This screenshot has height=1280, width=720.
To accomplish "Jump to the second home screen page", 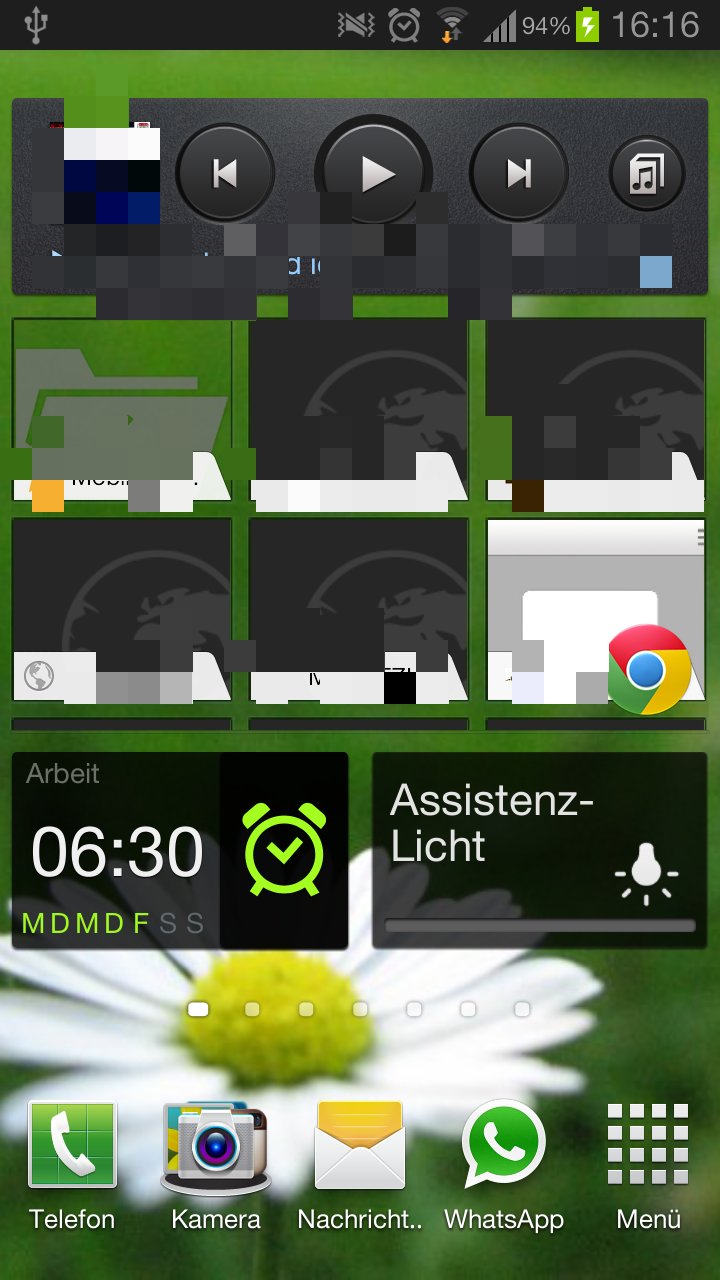I will [252, 1010].
